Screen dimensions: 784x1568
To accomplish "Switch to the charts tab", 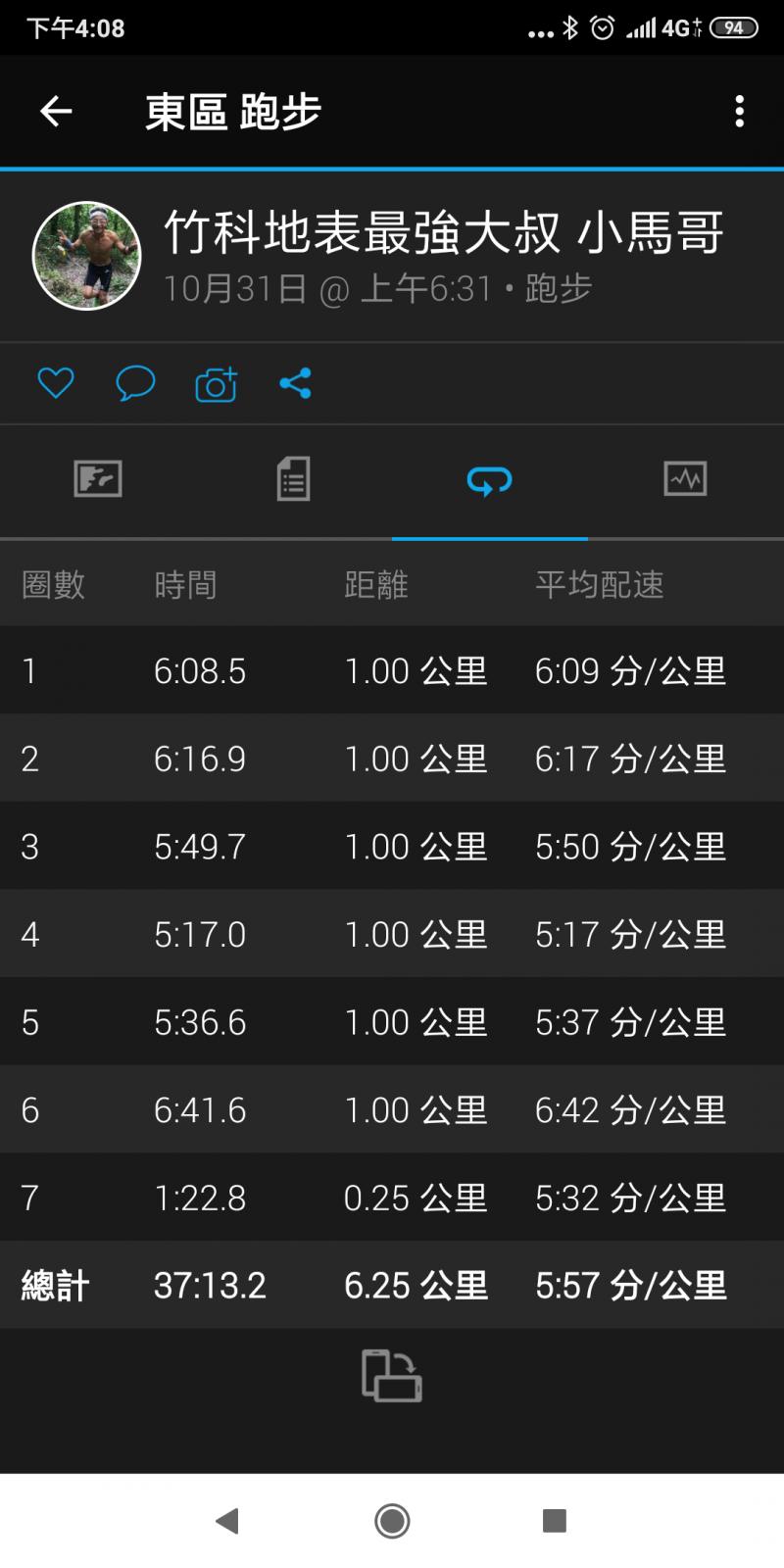I will pyautogui.click(x=685, y=479).
